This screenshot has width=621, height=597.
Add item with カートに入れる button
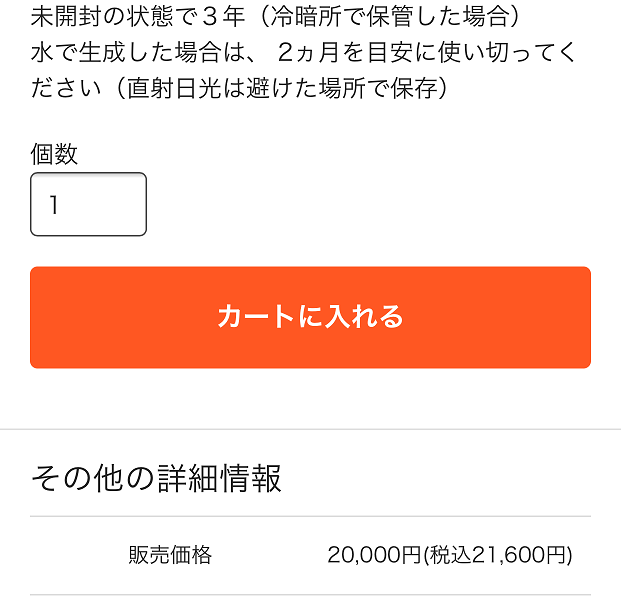tap(310, 317)
